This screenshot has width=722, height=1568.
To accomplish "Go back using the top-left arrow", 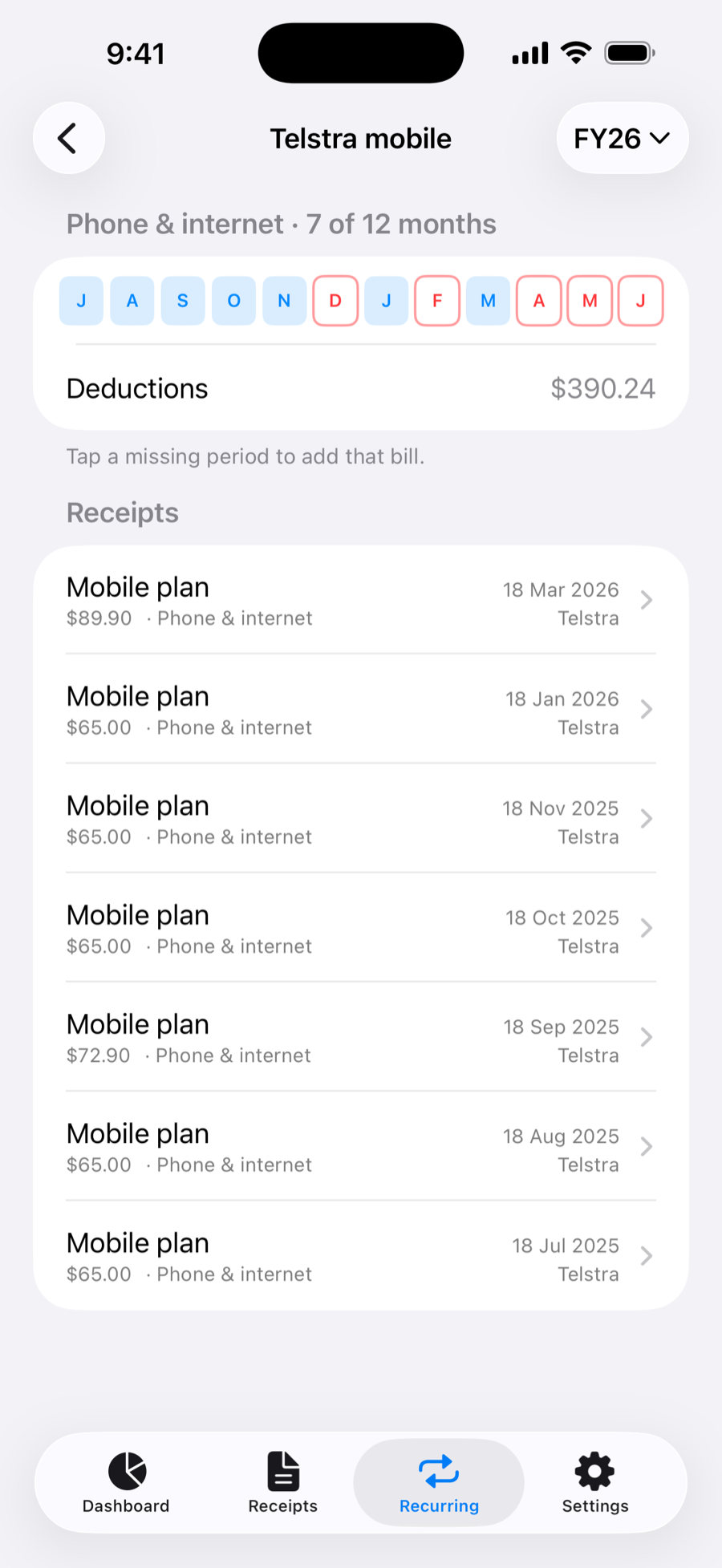I will (69, 138).
